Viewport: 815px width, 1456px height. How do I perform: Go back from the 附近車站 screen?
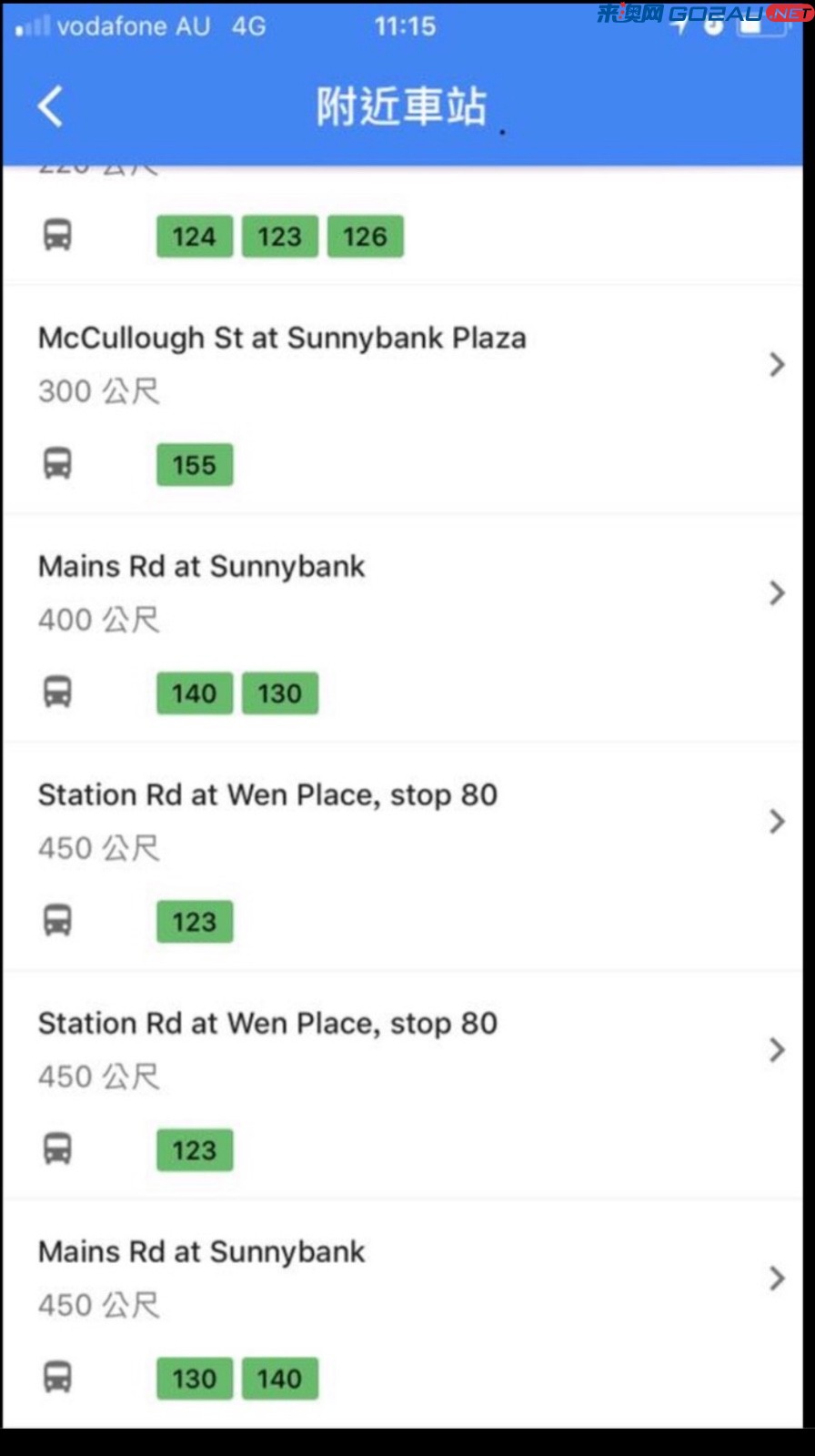pos(51,106)
